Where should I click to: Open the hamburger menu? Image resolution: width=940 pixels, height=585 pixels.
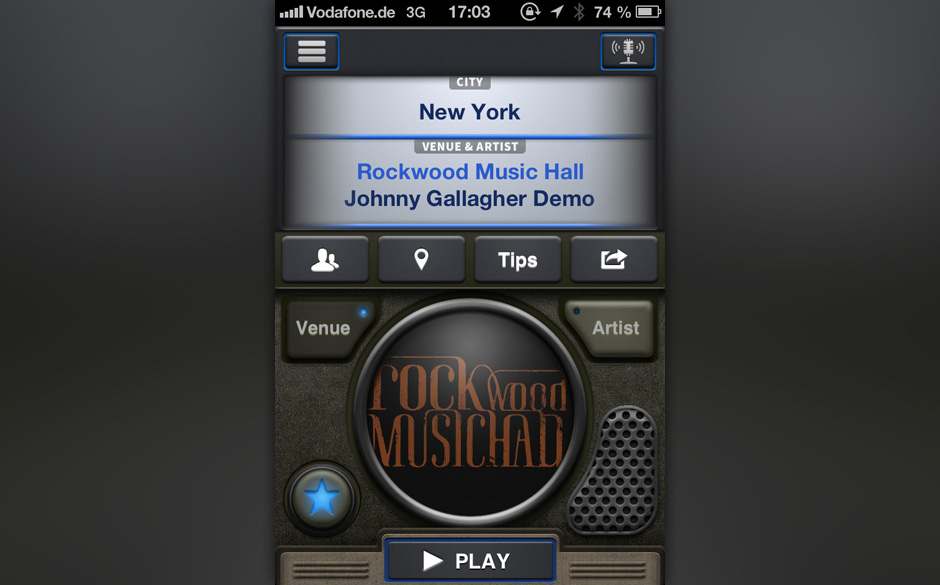pos(311,51)
